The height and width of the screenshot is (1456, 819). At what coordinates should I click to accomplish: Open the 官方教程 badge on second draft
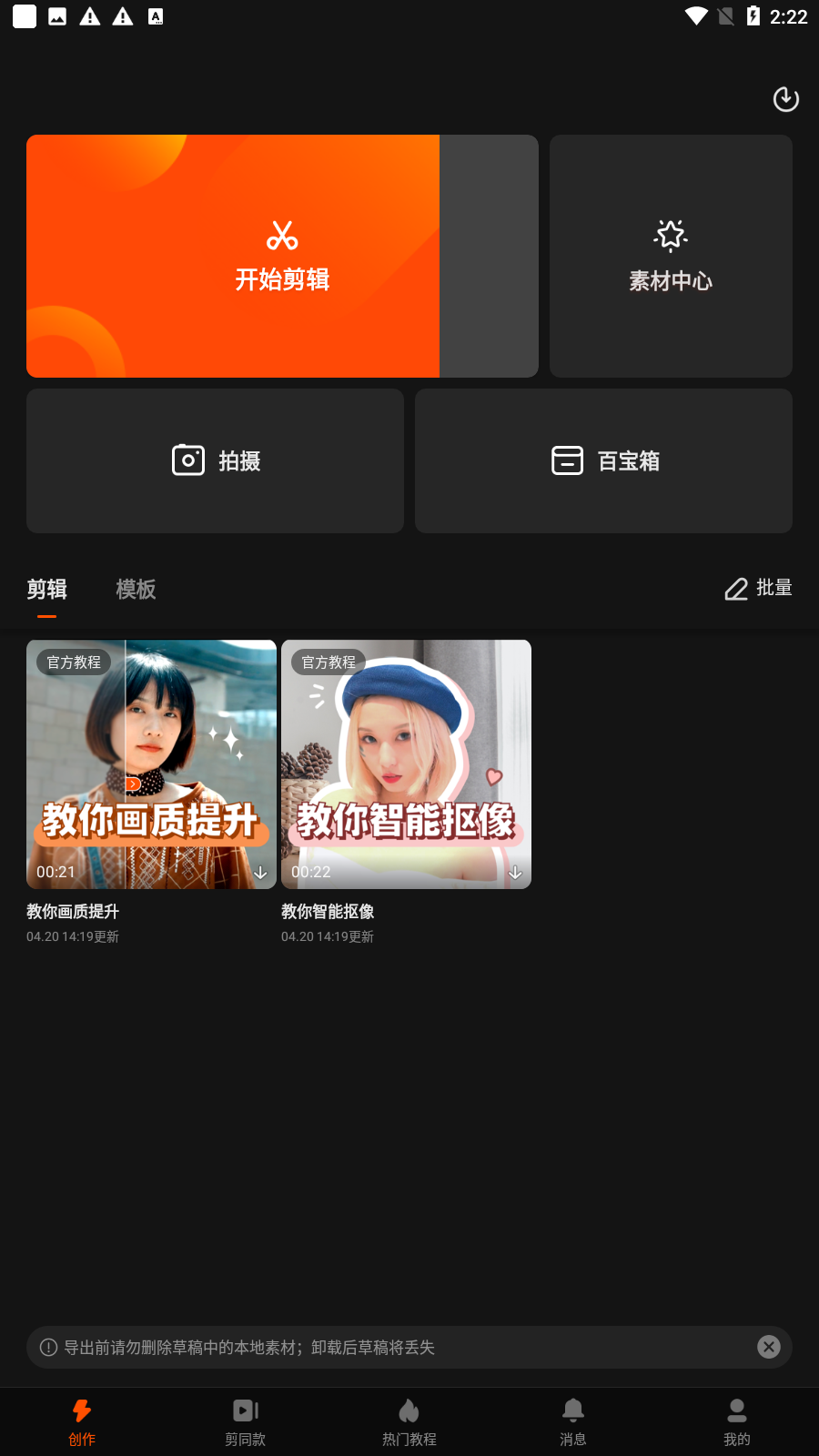329,662
